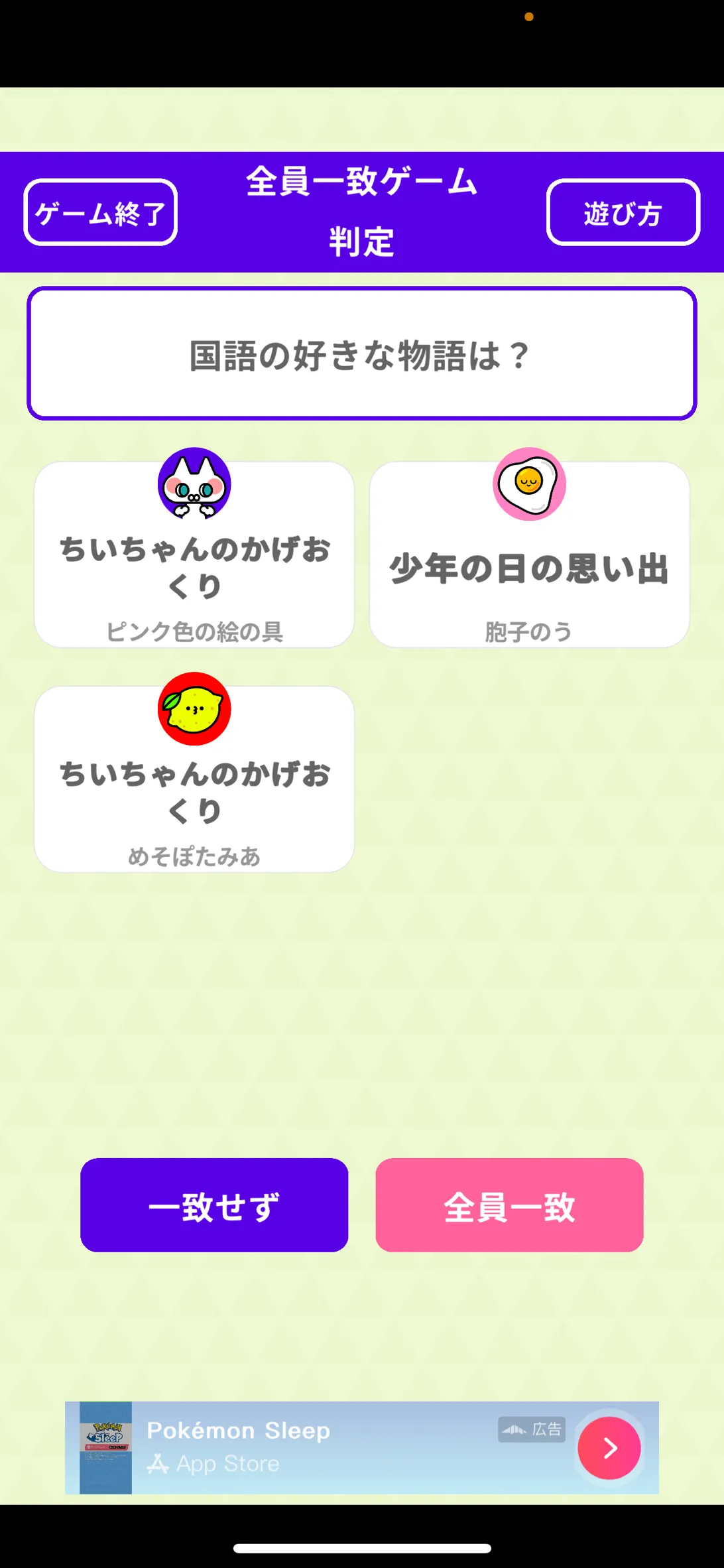Choose the 全員一致 verdict
The image size is (724, 1568).
point(509,1205)
